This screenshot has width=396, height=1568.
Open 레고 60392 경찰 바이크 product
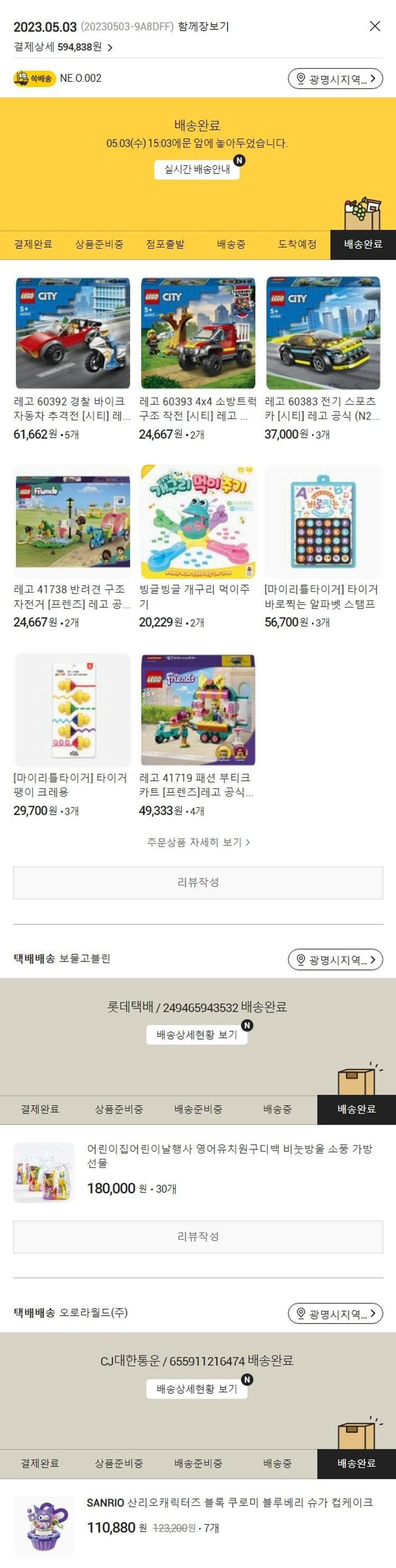coord(72,333)
